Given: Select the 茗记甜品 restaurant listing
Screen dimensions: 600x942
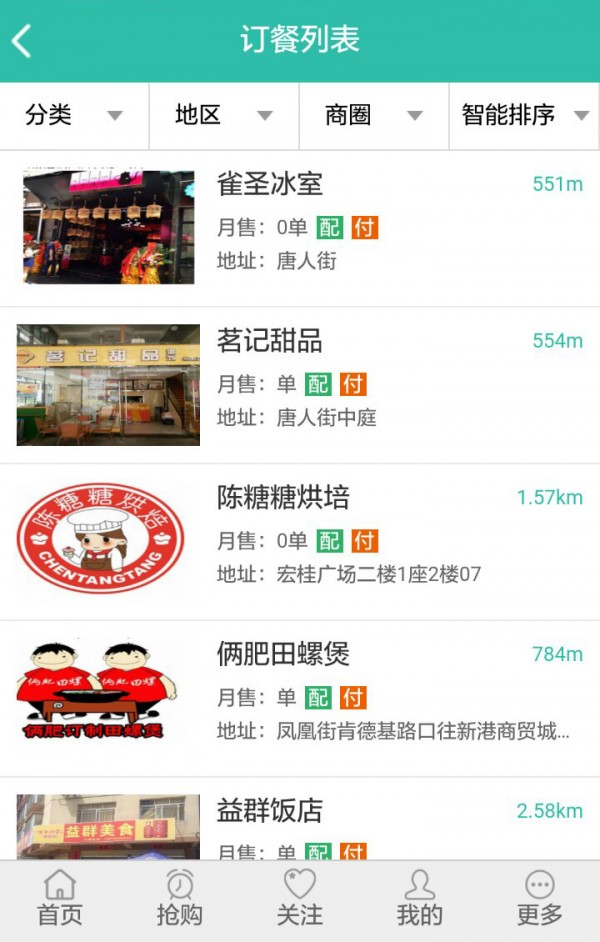Looking at the screenshot, I should coord(300,385).
